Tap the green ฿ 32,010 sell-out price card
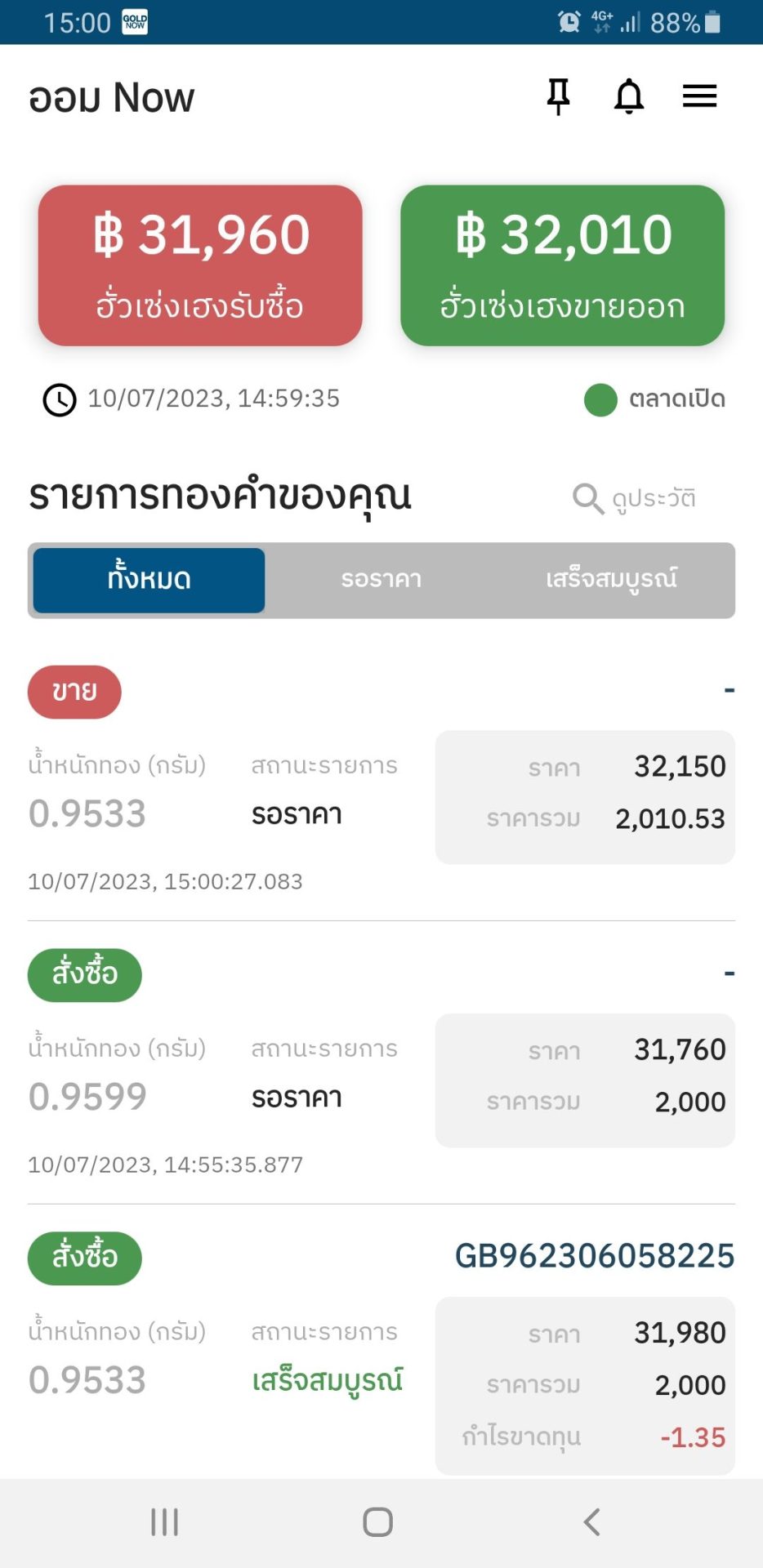 coord(562,265)
